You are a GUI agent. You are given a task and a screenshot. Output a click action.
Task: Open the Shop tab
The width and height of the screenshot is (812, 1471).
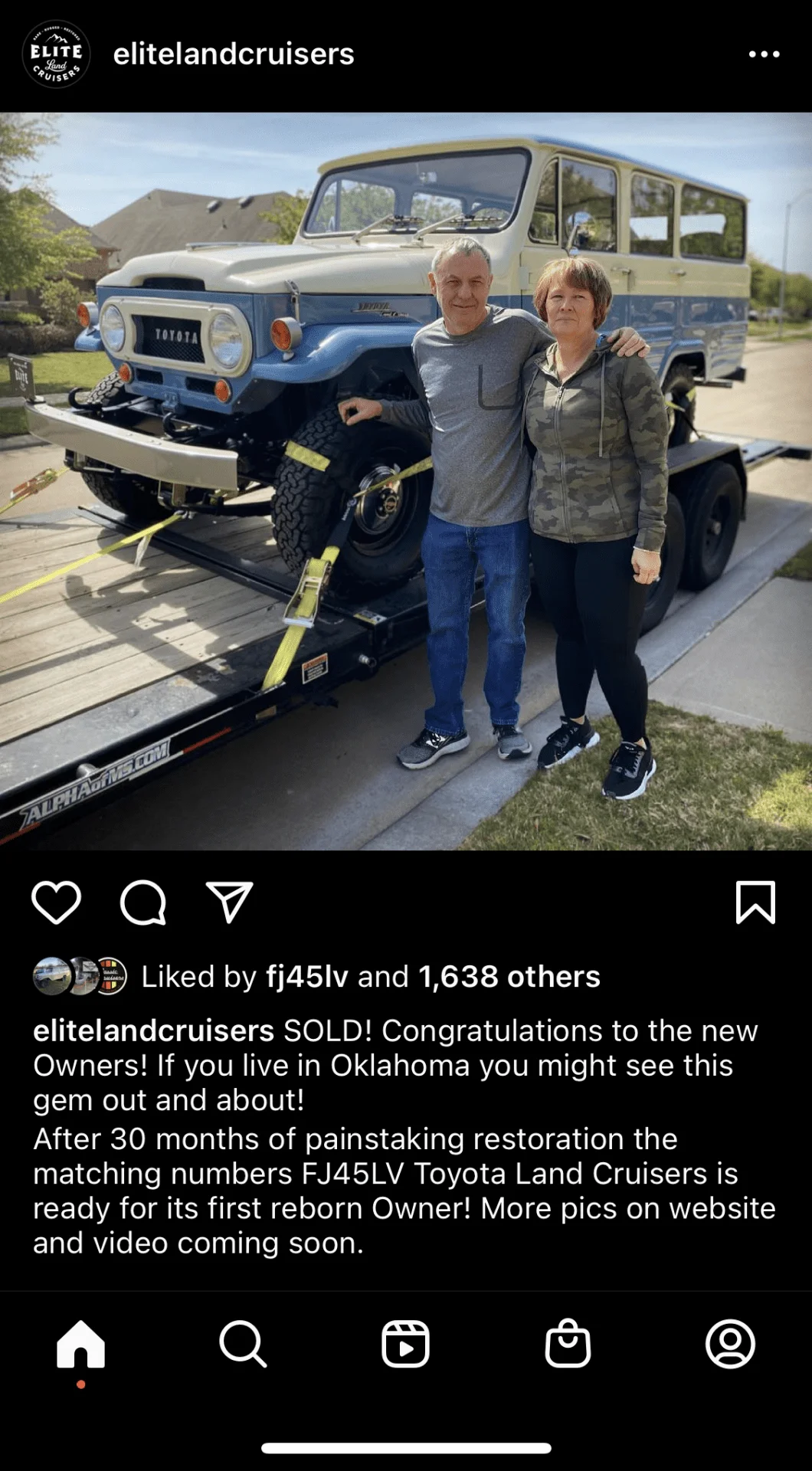click(x=568, y=1344)
